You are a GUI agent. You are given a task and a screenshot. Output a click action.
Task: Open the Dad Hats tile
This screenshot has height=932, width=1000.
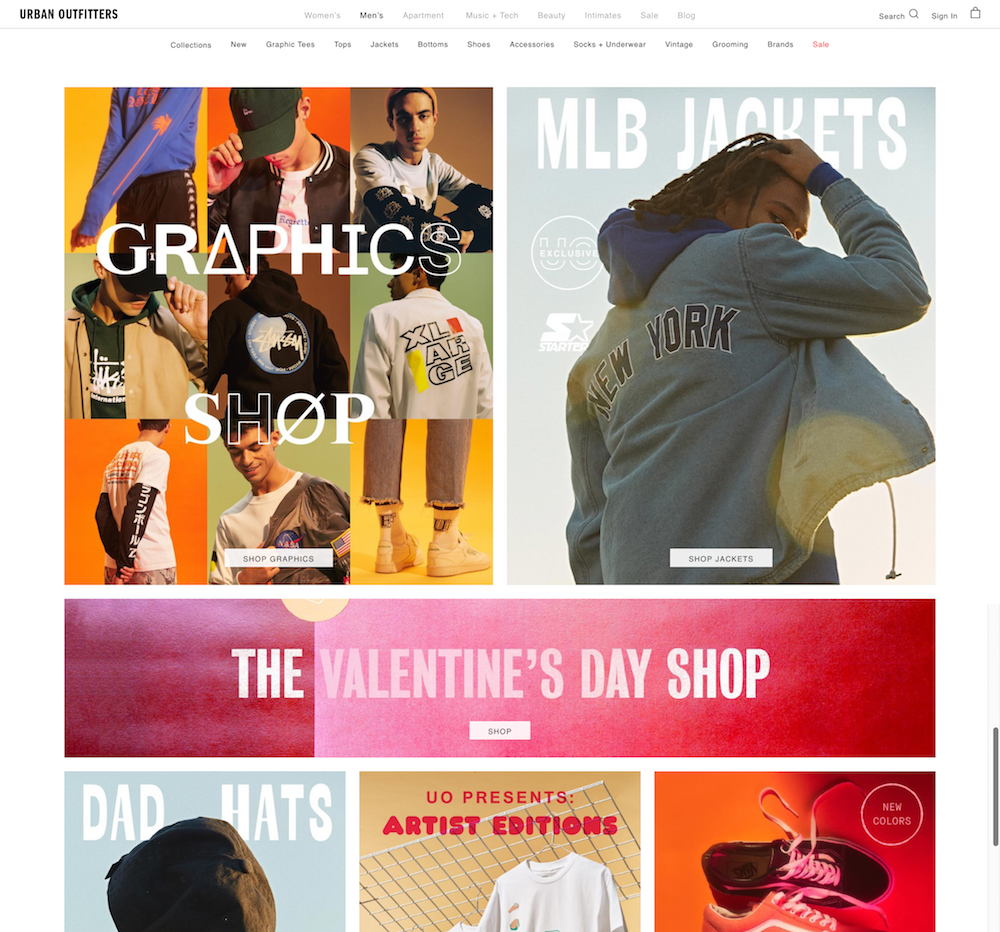[x=205, y=851]
